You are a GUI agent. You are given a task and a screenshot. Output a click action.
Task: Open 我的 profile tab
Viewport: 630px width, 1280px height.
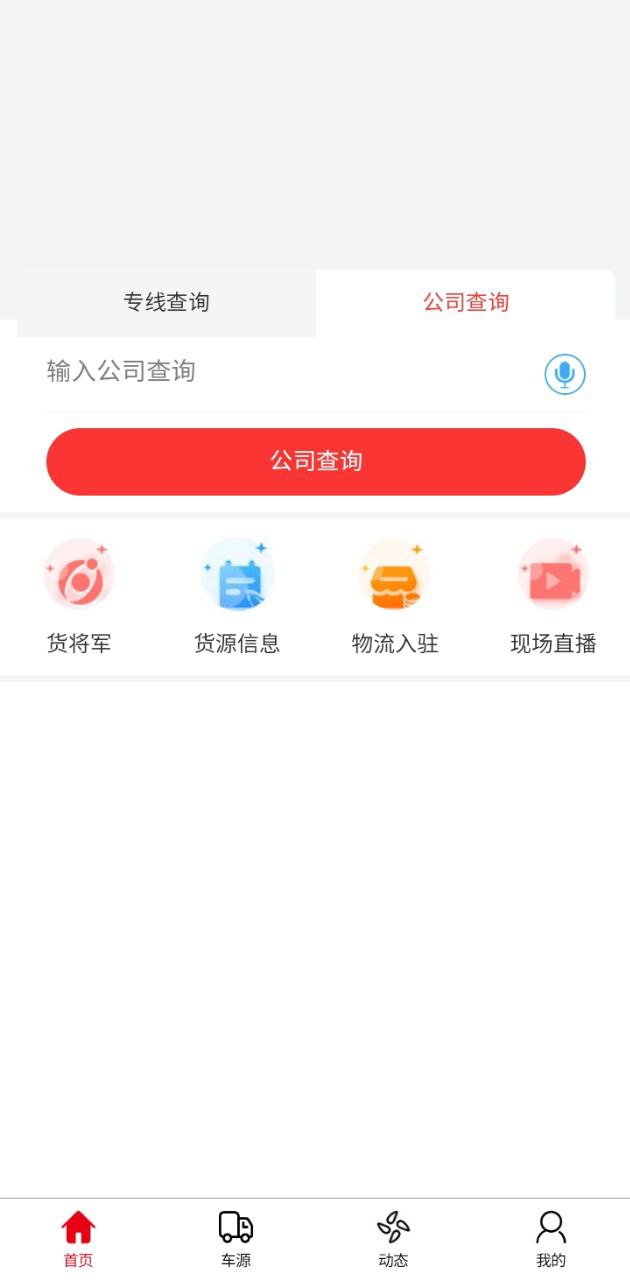(551, 1238)
